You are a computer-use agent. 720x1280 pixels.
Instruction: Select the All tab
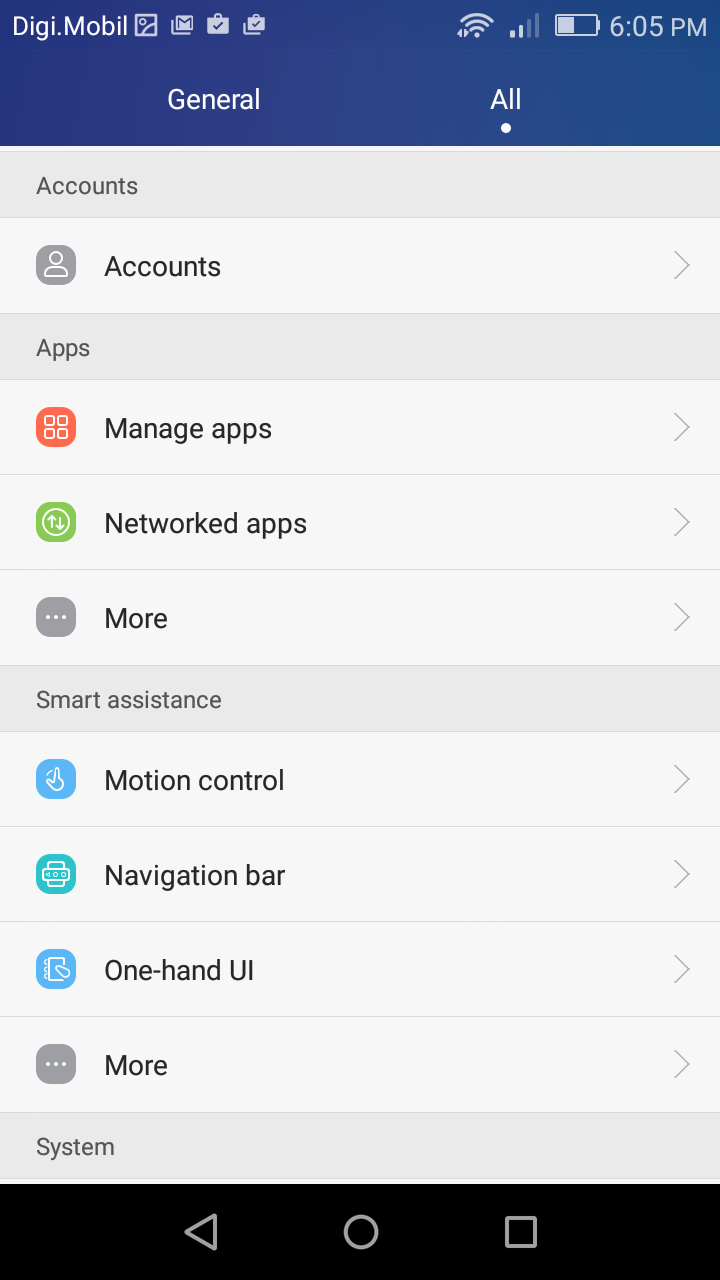(505, 100)
